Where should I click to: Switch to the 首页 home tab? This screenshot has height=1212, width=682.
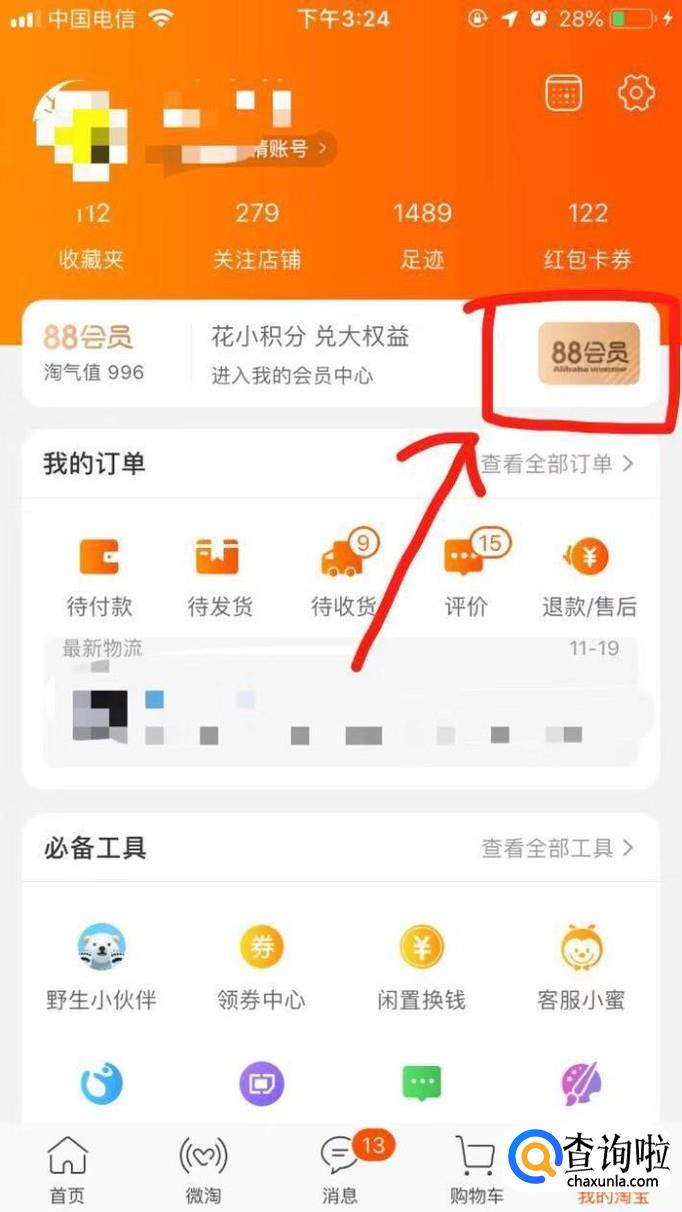[x=68, y=1171]
